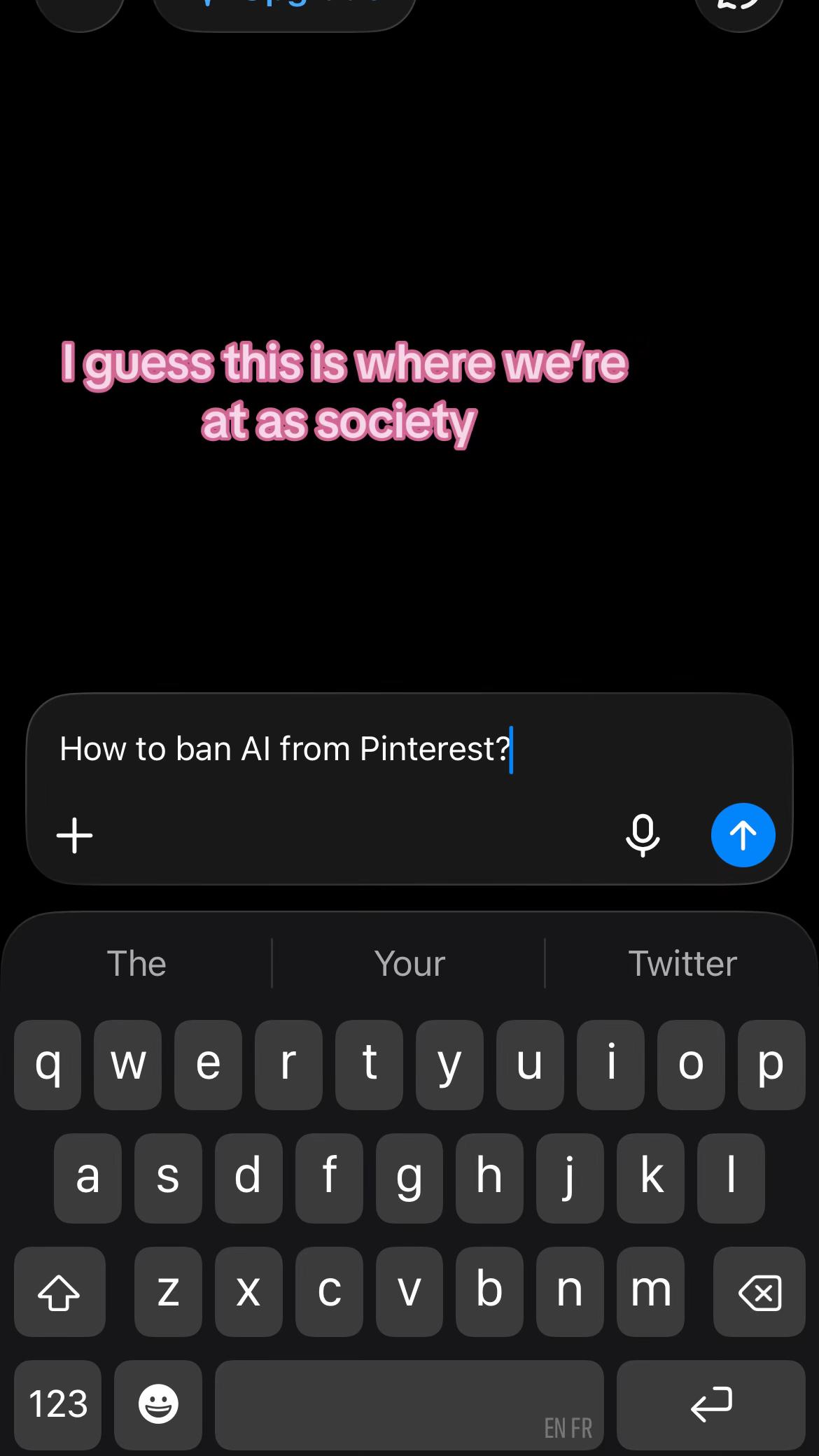
Task: Tap the text field with the Pinterest question
Action: 409,749
